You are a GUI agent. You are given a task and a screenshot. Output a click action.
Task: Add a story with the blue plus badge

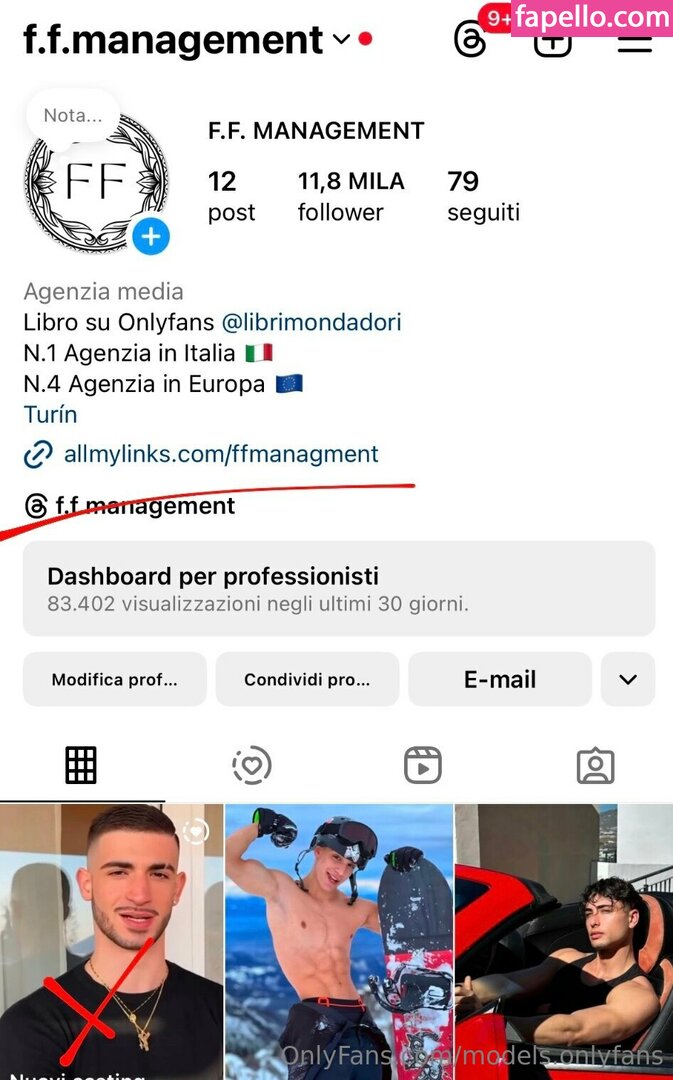point(151,237)
